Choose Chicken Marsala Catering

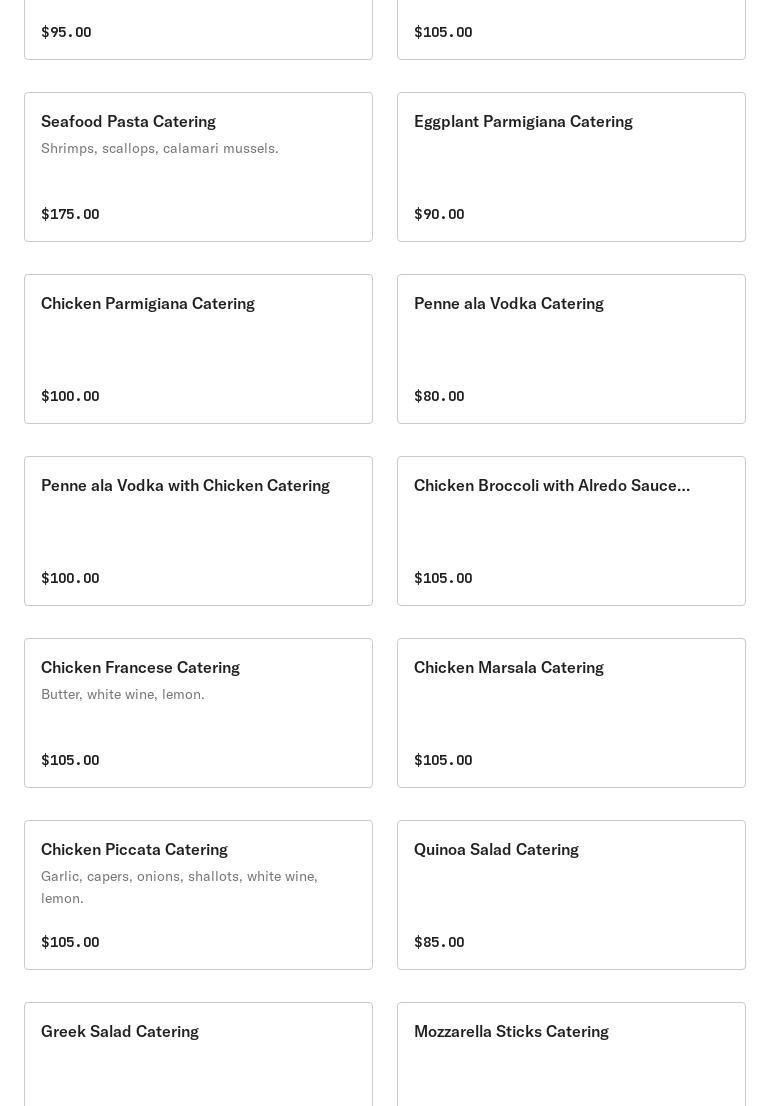point(571,713)
